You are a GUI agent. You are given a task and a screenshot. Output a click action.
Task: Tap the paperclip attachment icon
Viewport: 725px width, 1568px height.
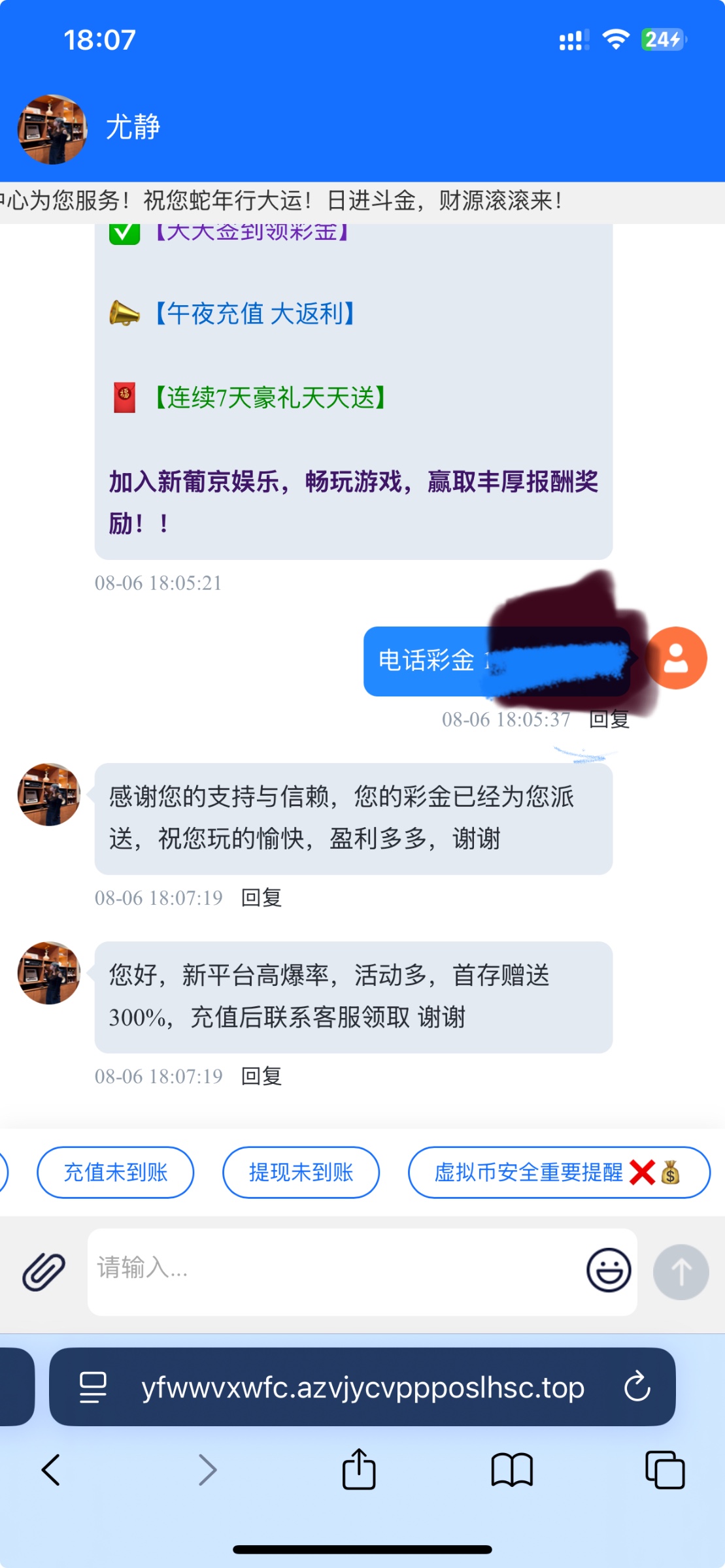[44, 1271]
